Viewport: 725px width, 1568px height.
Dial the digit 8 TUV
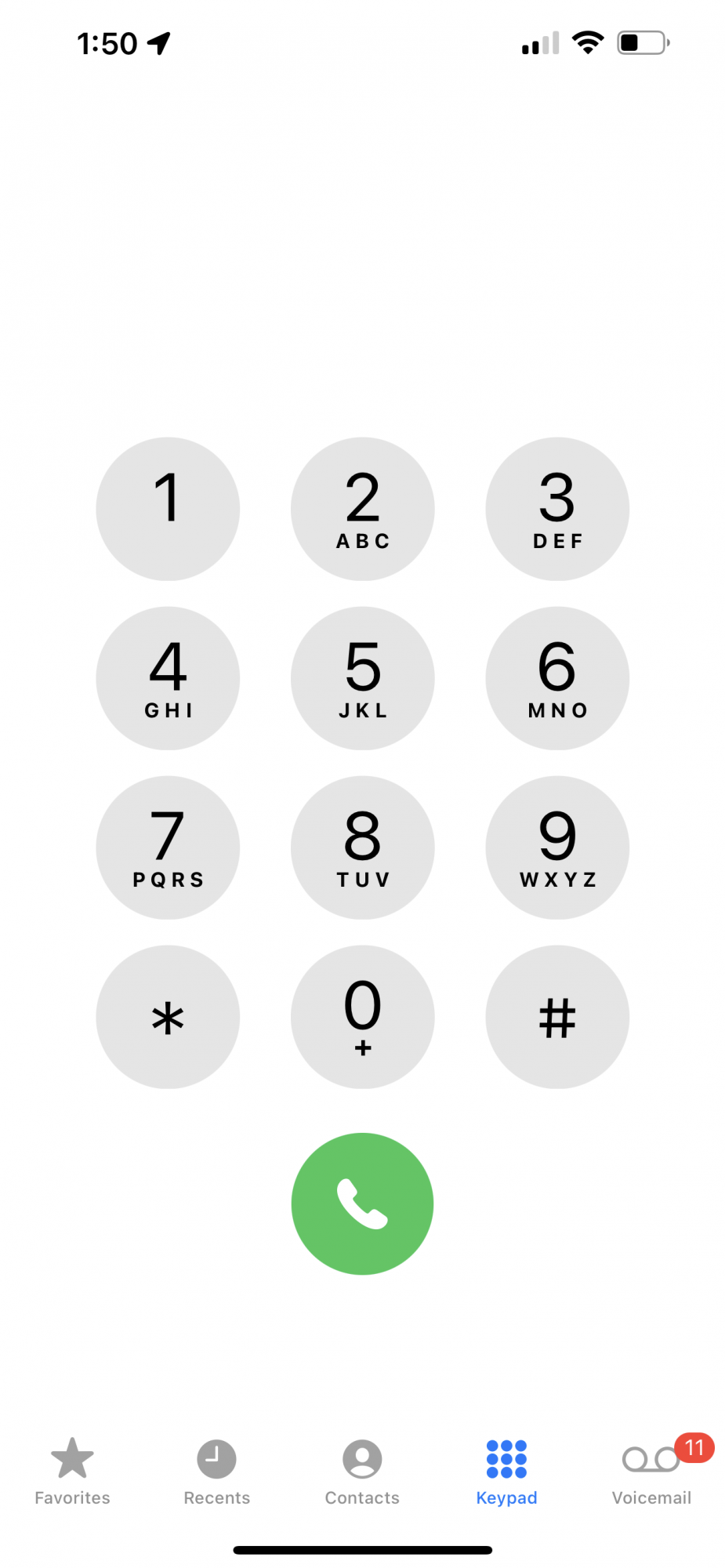pos(362,848)
